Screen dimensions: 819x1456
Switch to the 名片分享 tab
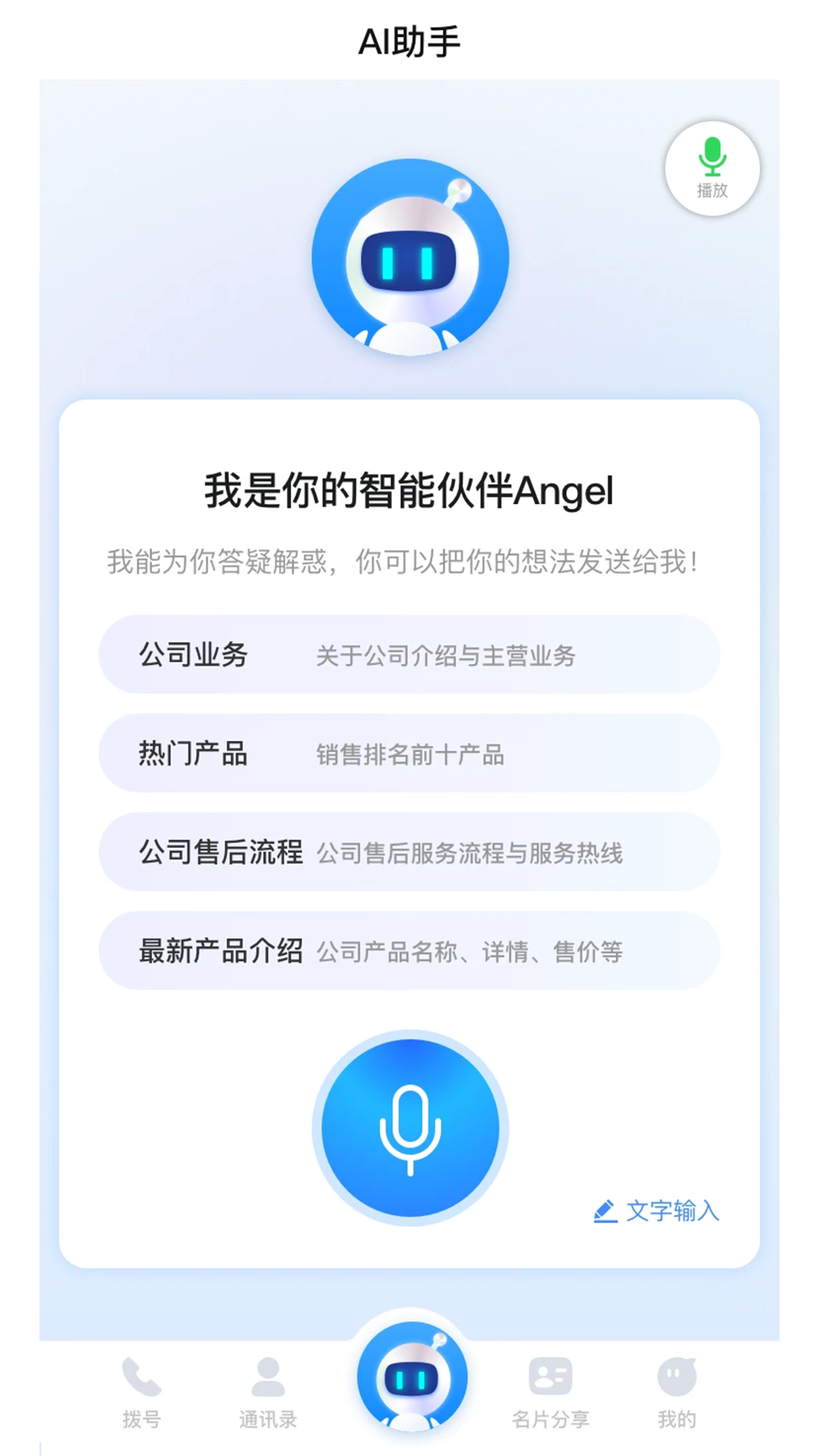551,1393
